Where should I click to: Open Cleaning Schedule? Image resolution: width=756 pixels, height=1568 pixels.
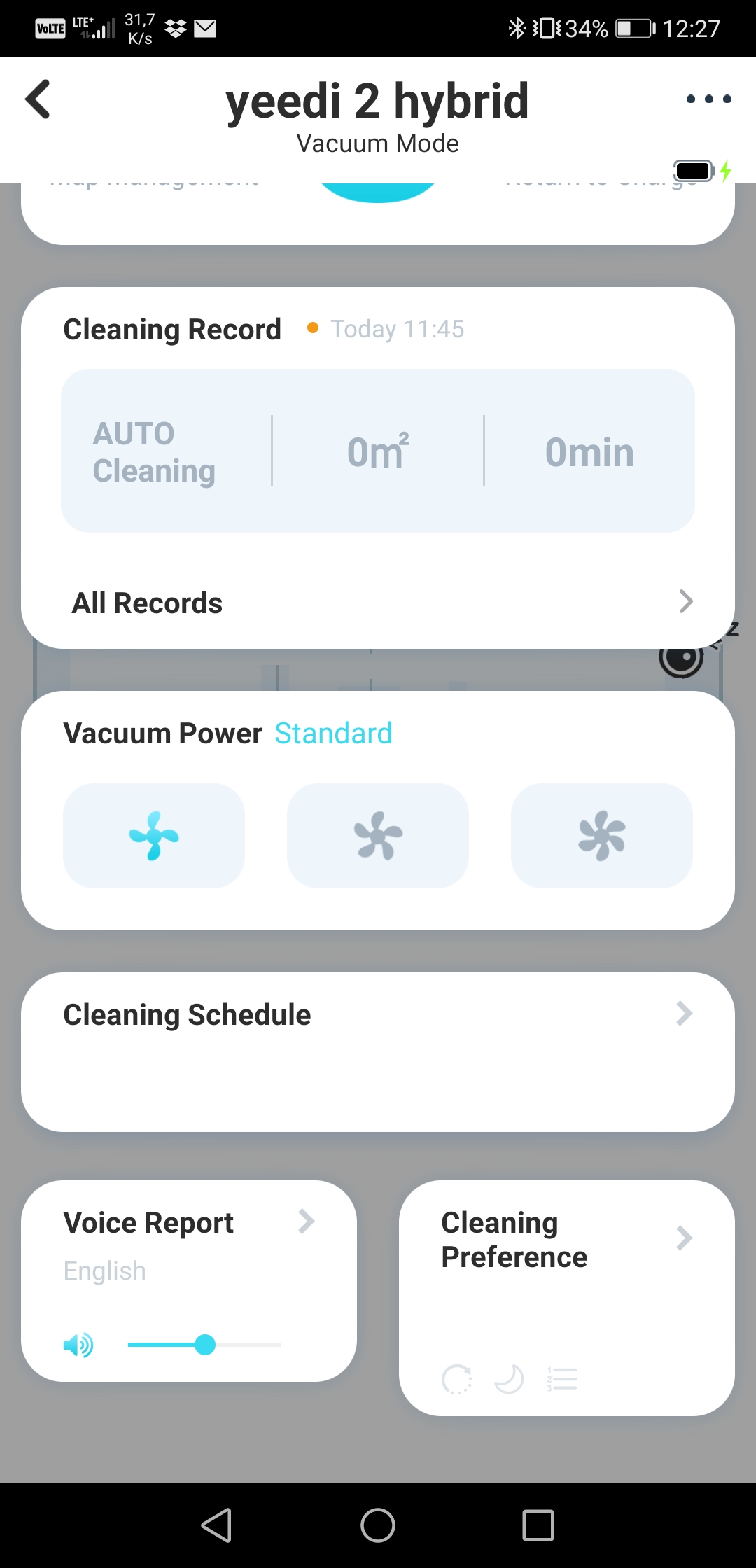378,1051
